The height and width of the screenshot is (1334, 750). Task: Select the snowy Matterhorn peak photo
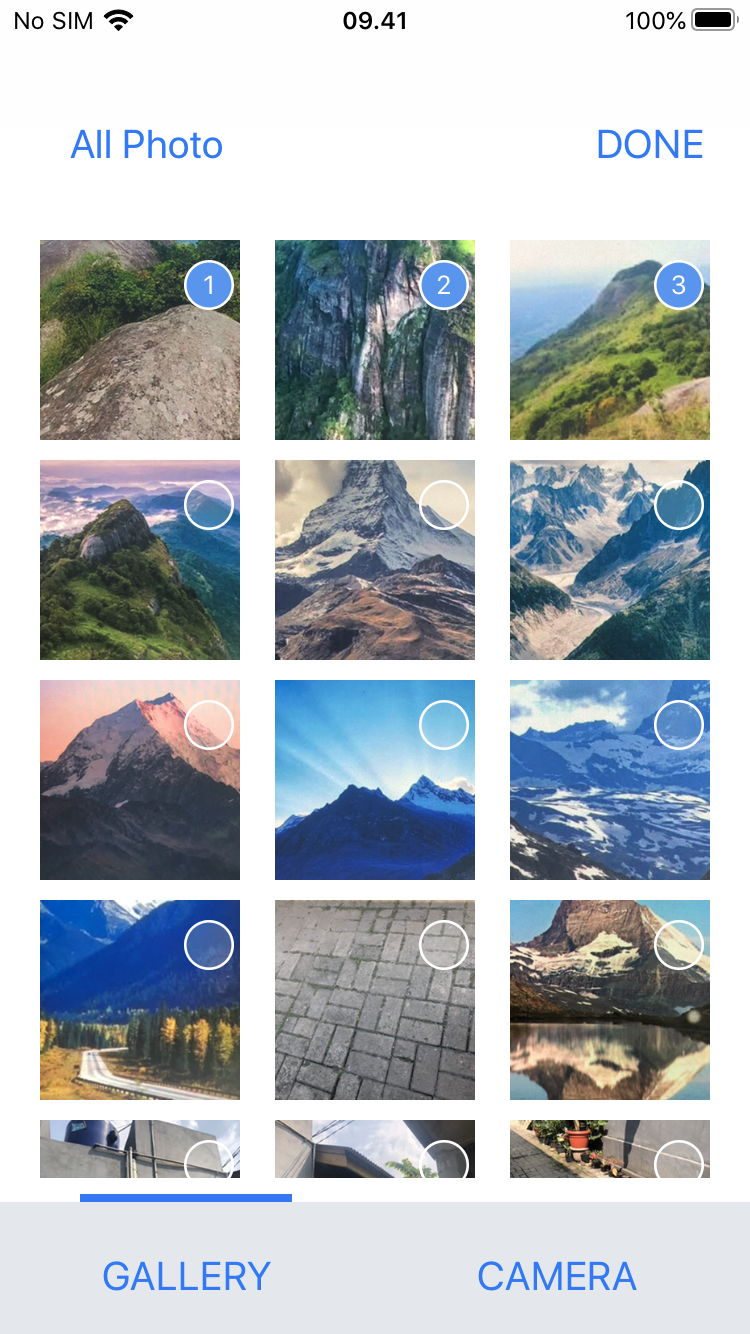(x=375, y=560)
